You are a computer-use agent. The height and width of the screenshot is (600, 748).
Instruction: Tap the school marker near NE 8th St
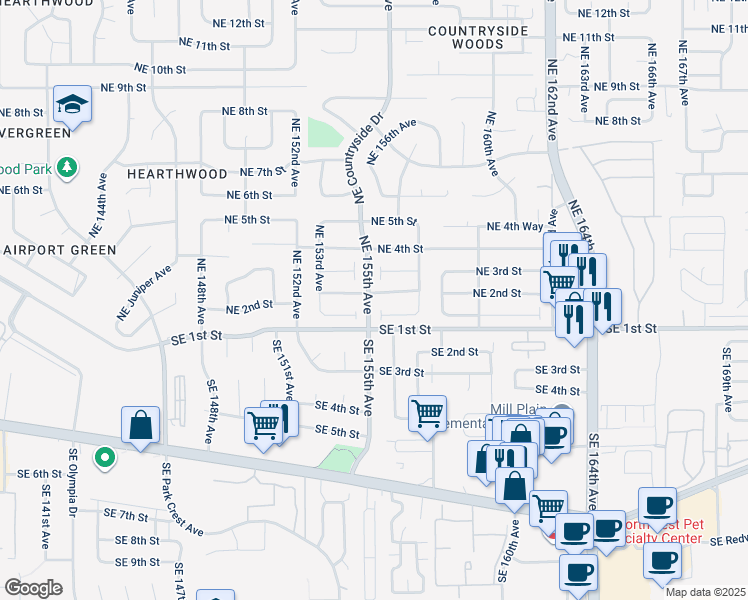(72, 103)
